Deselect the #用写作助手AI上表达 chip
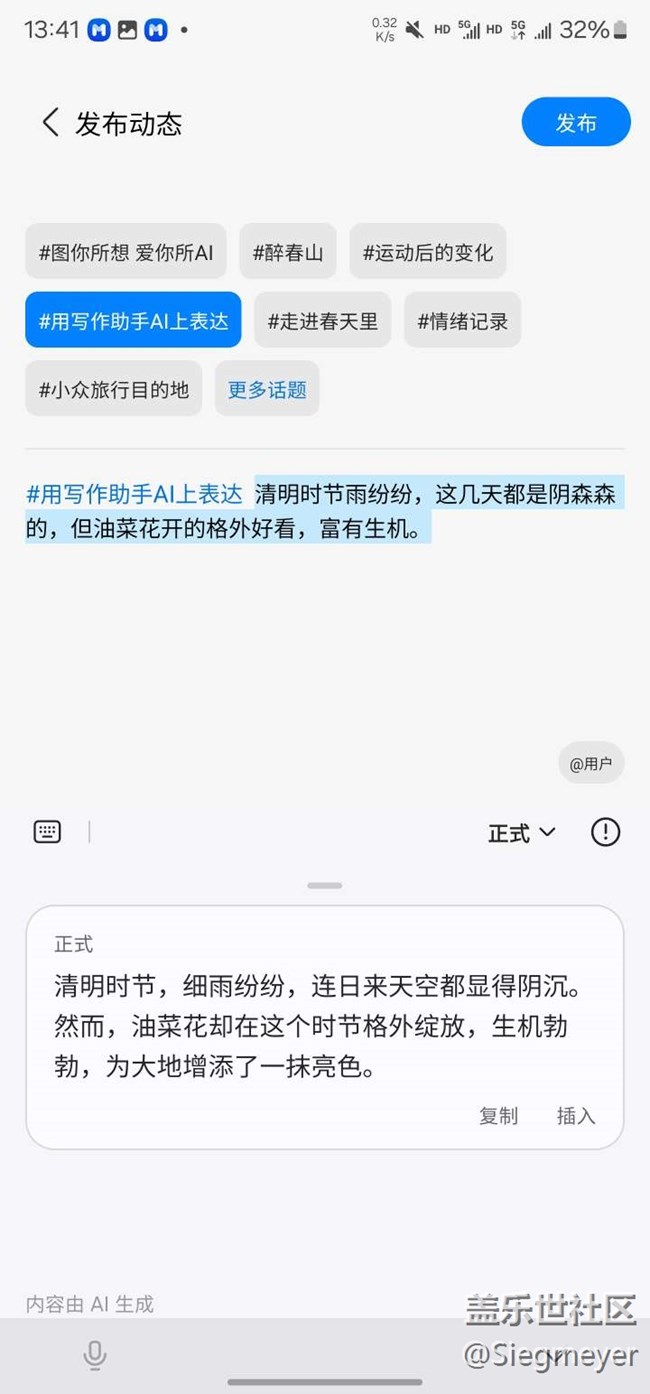This screenshot has height=1394, width=650. pos(134,320)
